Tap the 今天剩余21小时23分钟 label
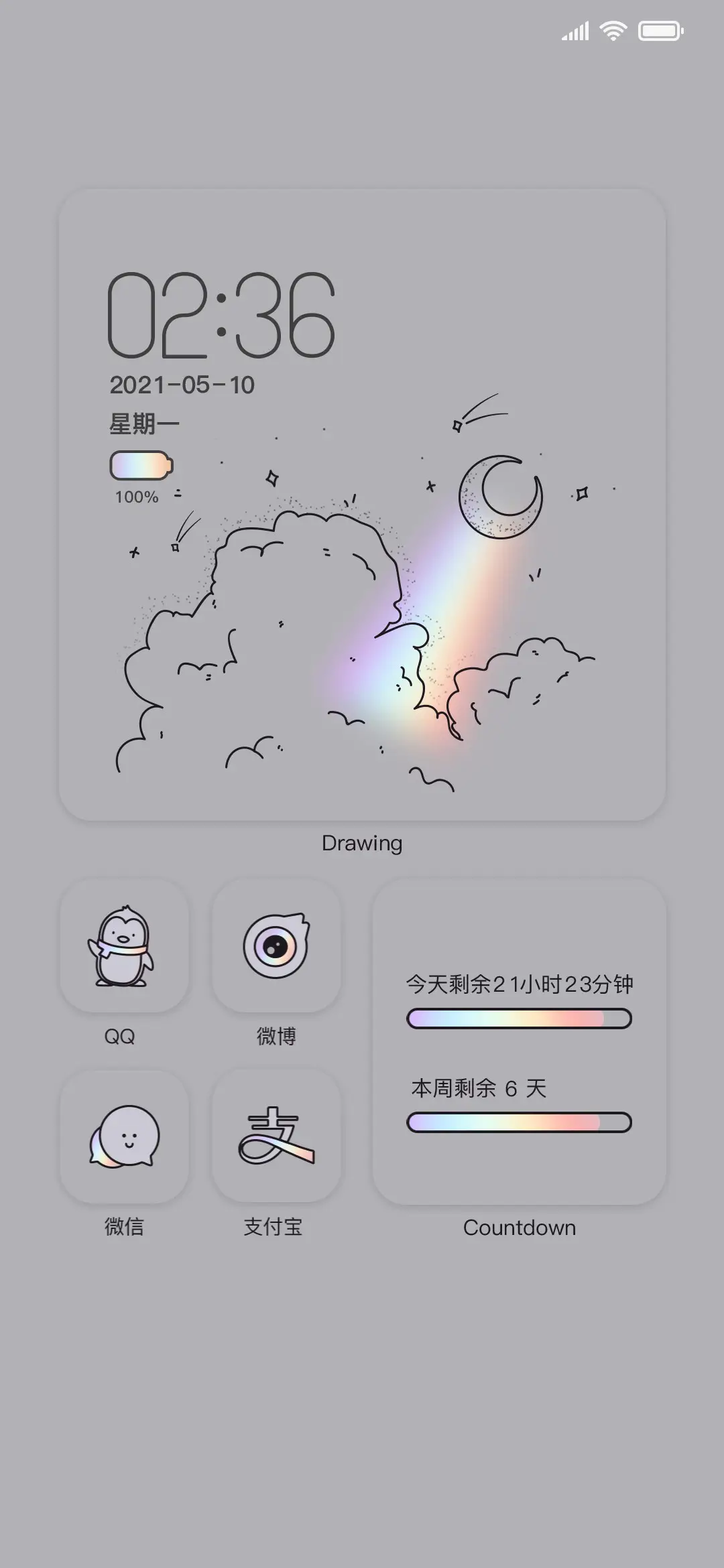This screenshot has height=1568, width=724. [520, 984]
